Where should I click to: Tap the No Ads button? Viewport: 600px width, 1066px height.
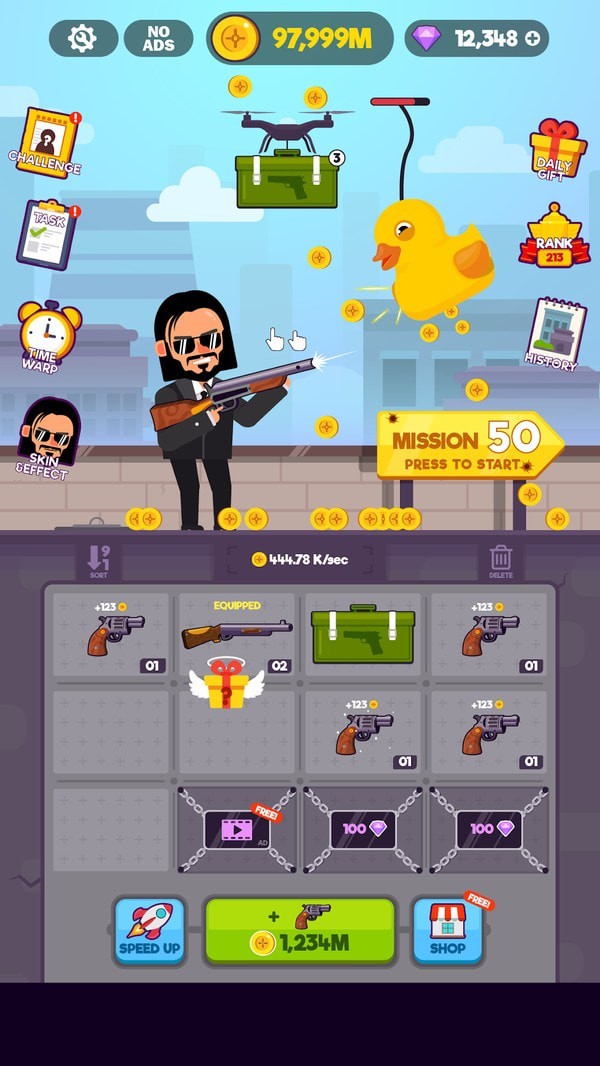[x=158, y=39]
